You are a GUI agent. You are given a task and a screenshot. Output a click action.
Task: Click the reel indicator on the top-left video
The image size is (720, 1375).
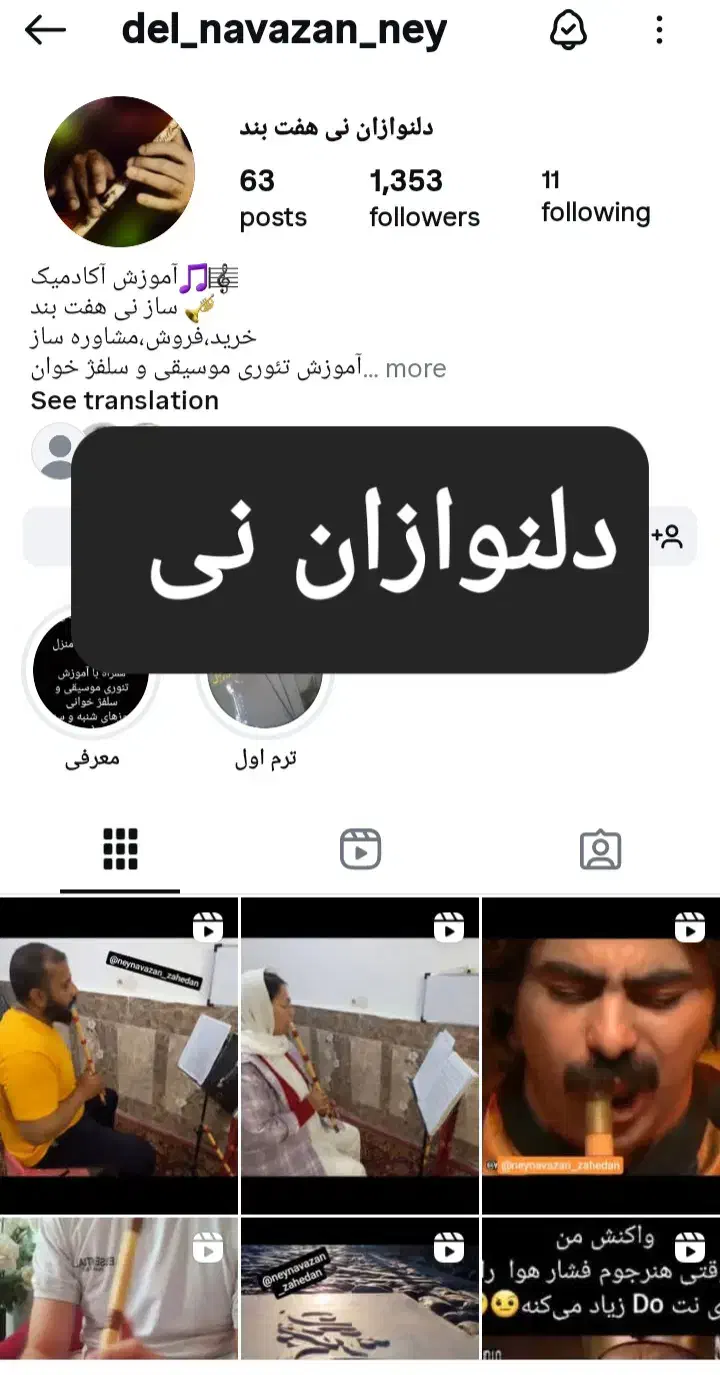(x=207, y=926)
